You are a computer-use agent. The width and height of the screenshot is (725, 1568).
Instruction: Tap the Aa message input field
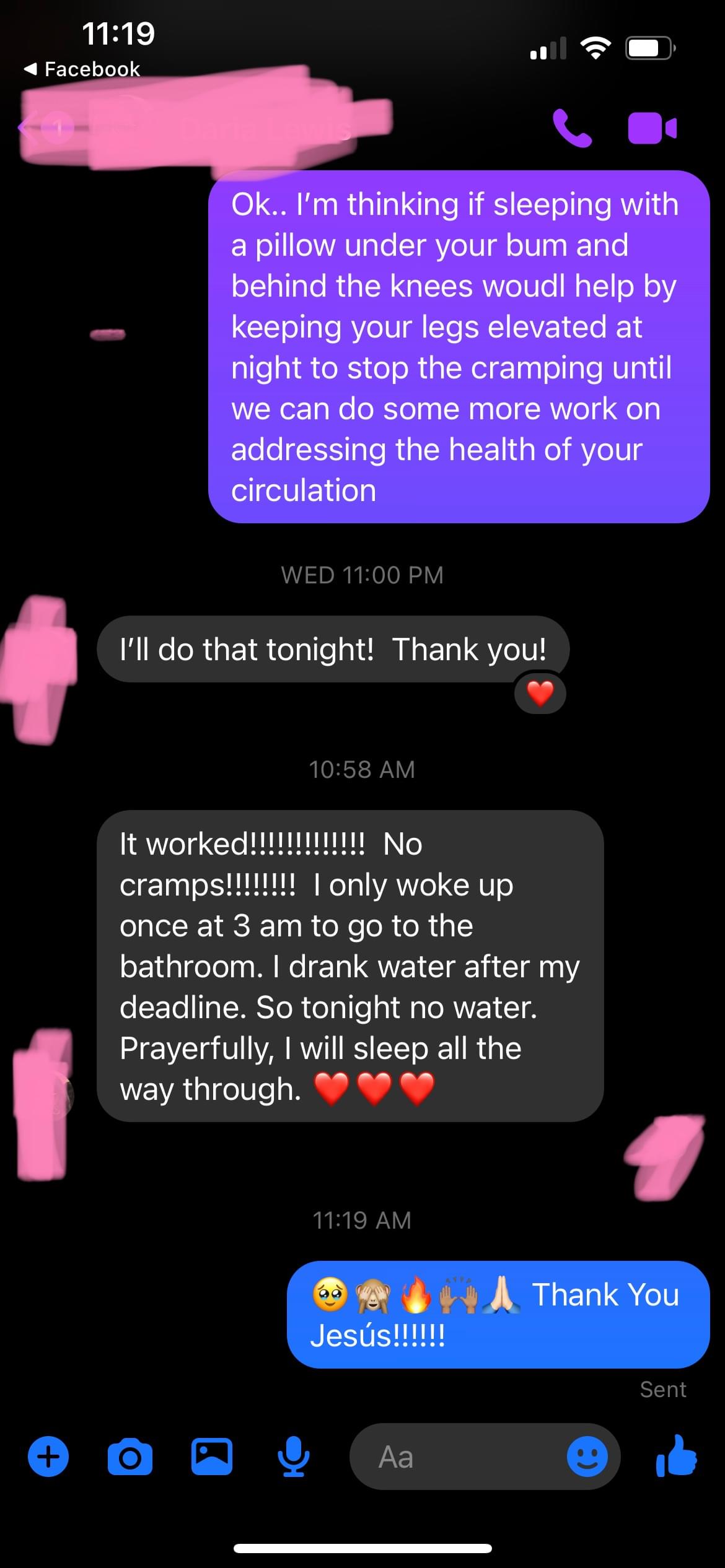[x=459, y=1457]
